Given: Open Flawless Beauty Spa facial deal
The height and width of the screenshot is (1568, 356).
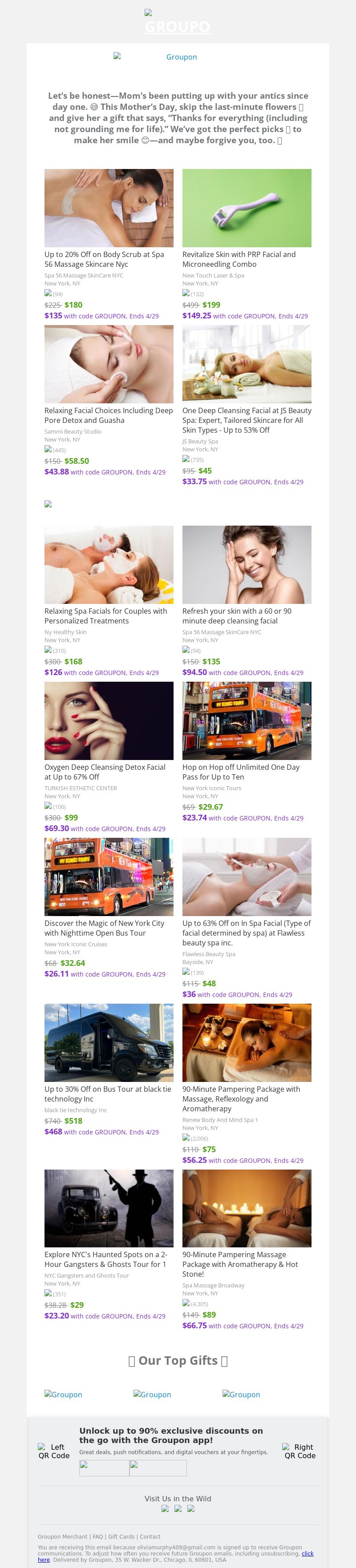Looking at the screenshot, I should 246,933.
